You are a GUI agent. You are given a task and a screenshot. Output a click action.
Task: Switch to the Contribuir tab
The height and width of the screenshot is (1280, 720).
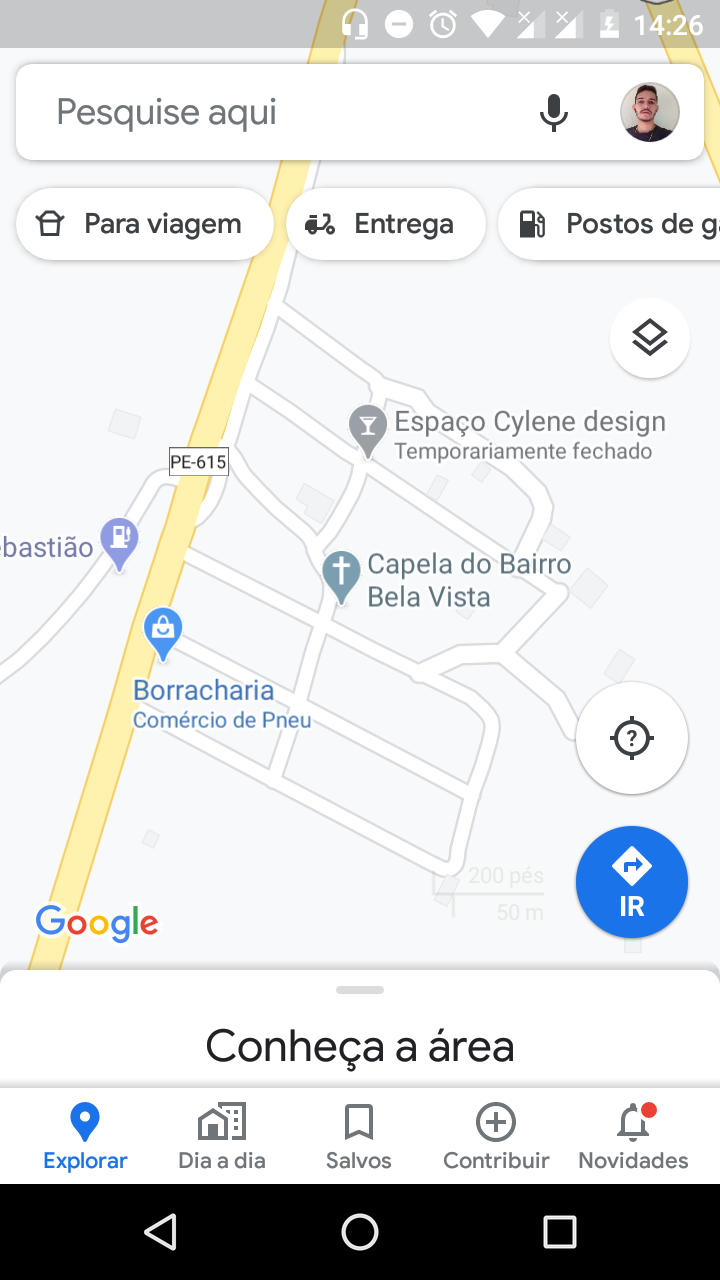pyautogui.click(x=496, y=1136)
